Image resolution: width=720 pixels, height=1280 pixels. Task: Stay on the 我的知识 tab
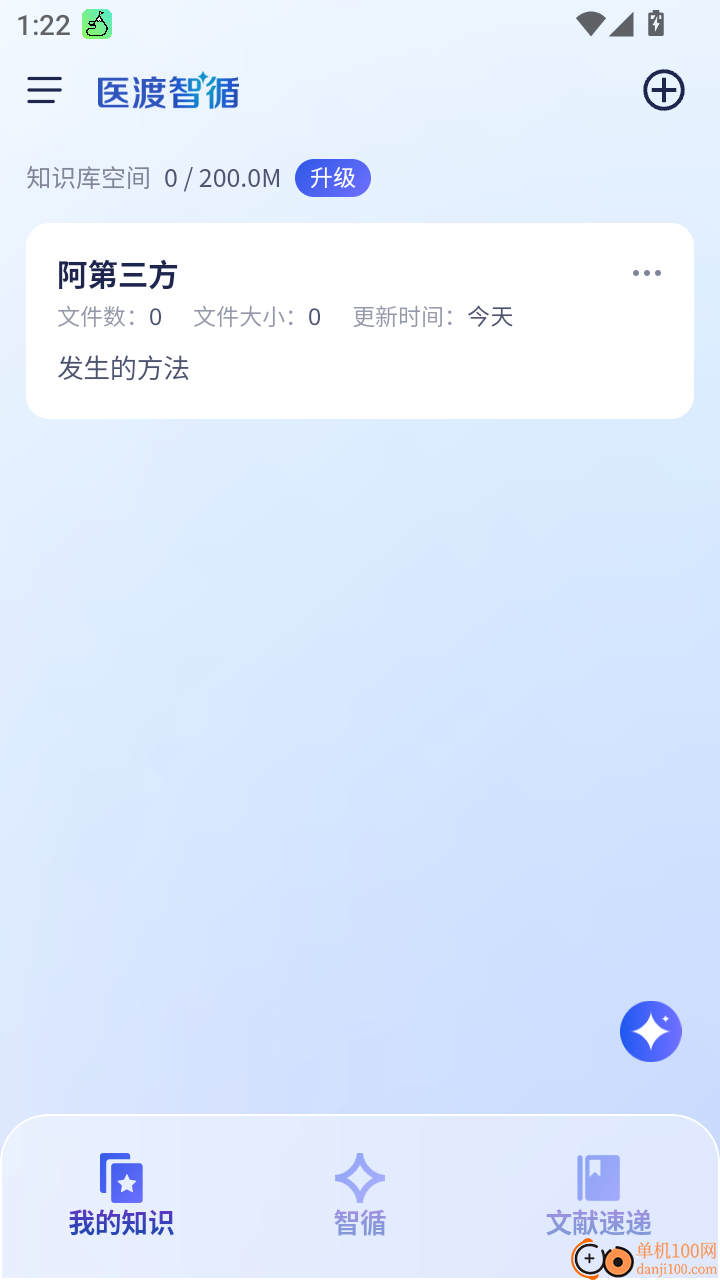[x=120, y=1195]
